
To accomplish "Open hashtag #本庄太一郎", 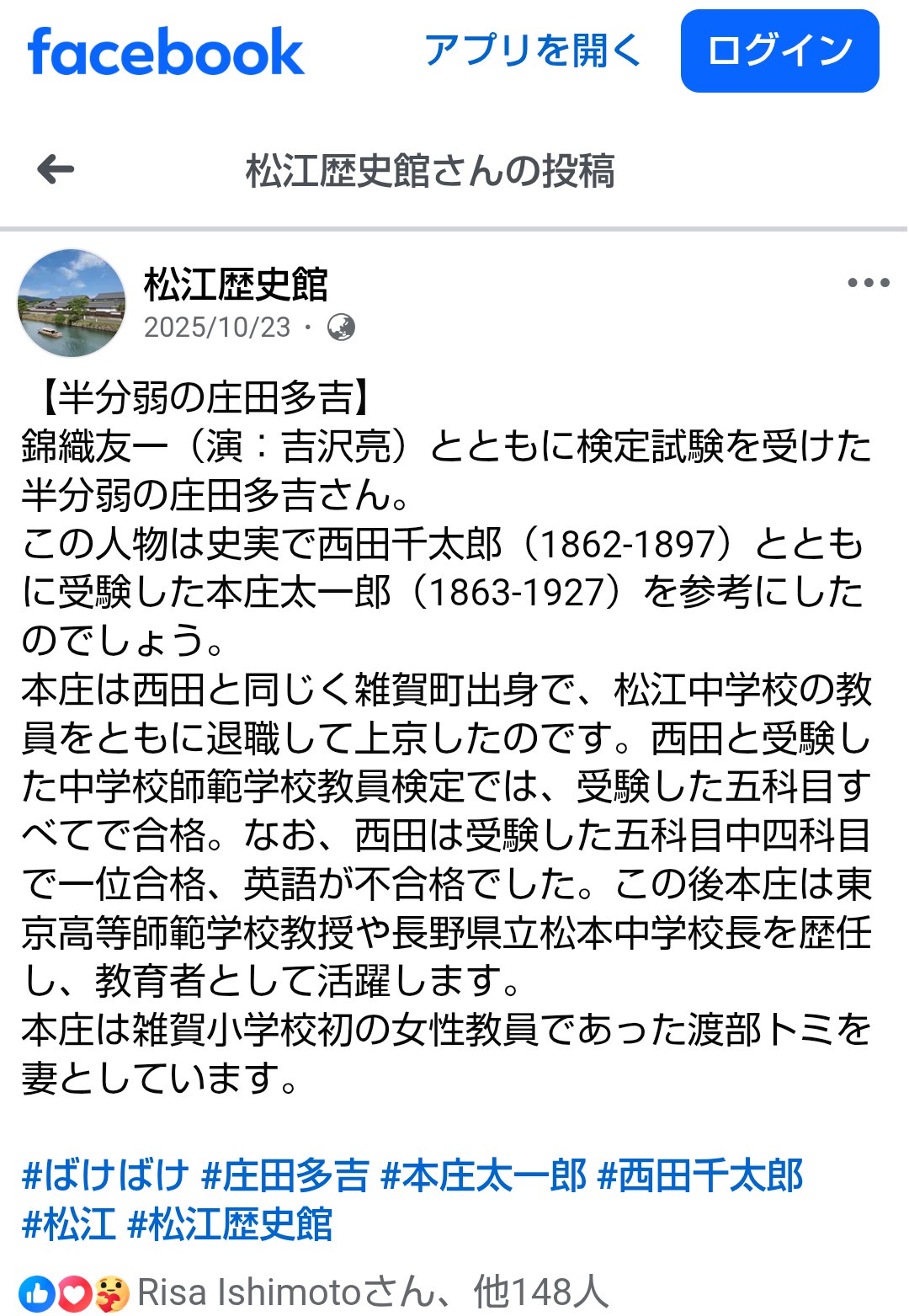I will pyautogui.click(x=483, y=1175).
